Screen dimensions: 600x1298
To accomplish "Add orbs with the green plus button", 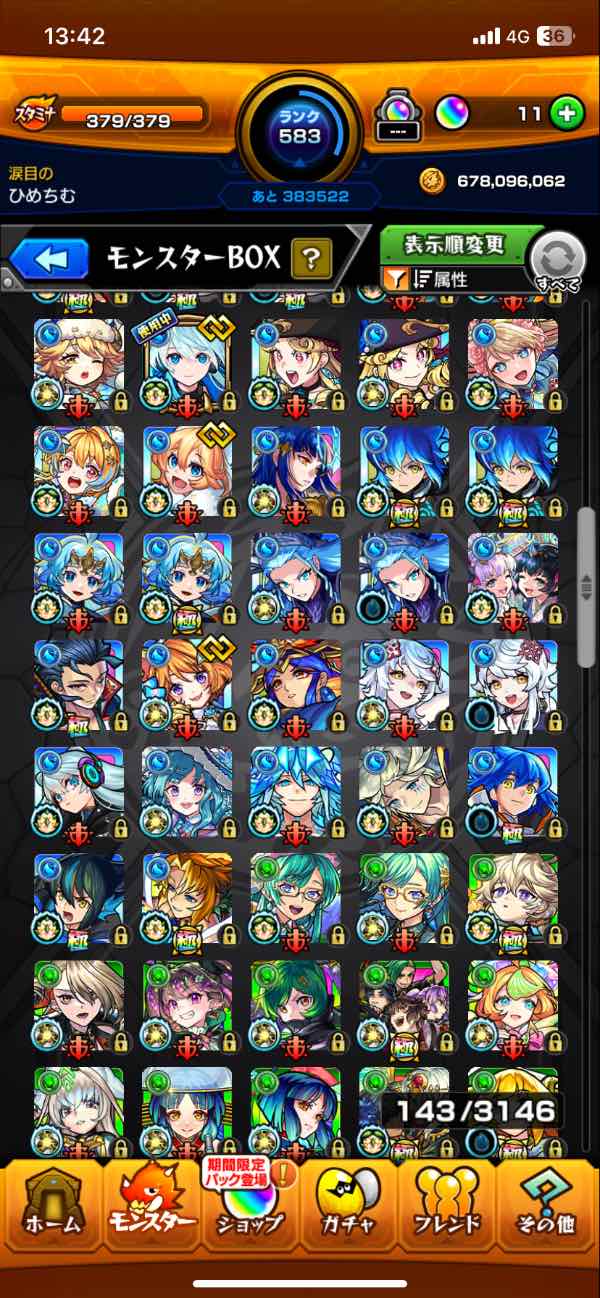I will (567, 113).
